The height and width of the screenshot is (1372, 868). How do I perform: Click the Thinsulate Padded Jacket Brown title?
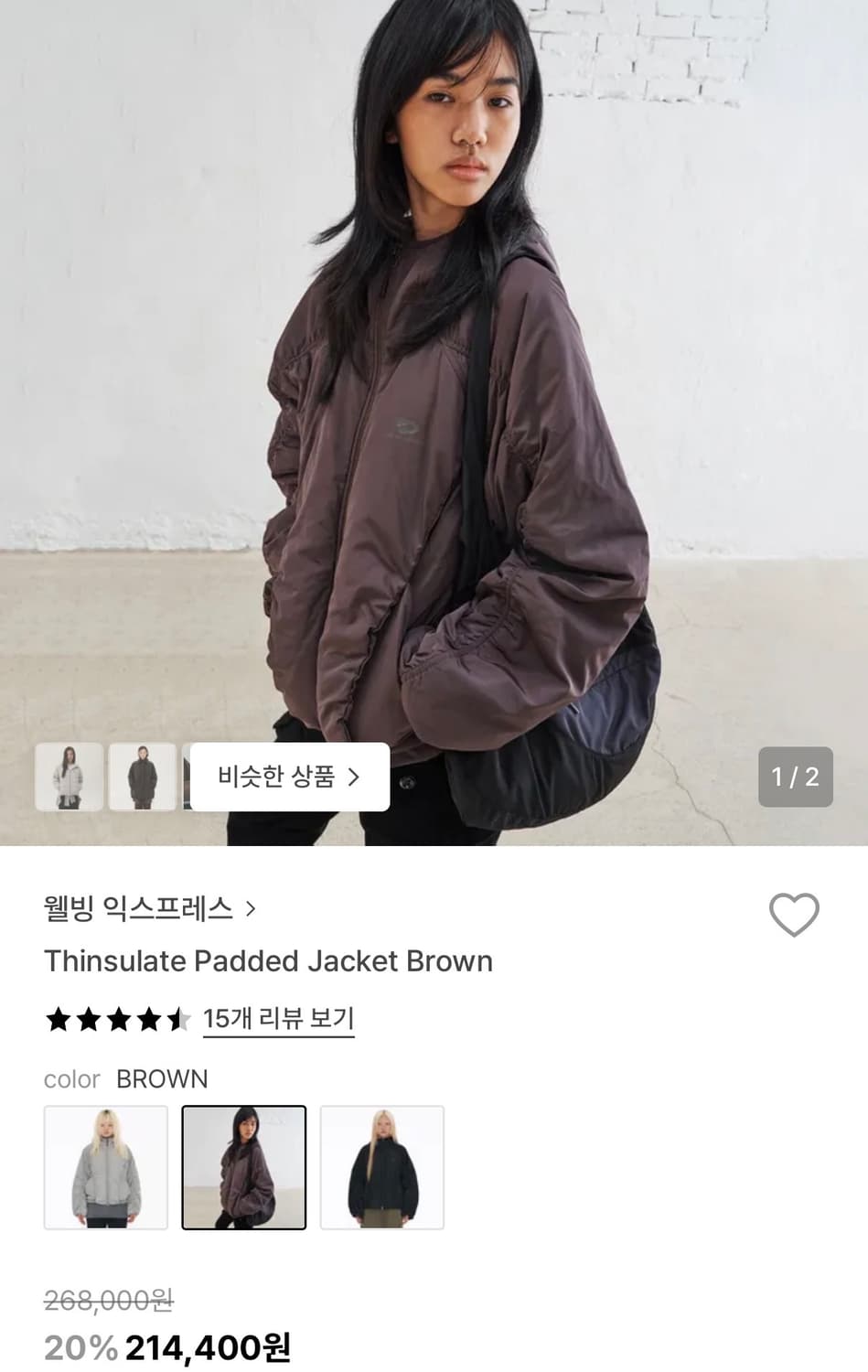point(269,961)
